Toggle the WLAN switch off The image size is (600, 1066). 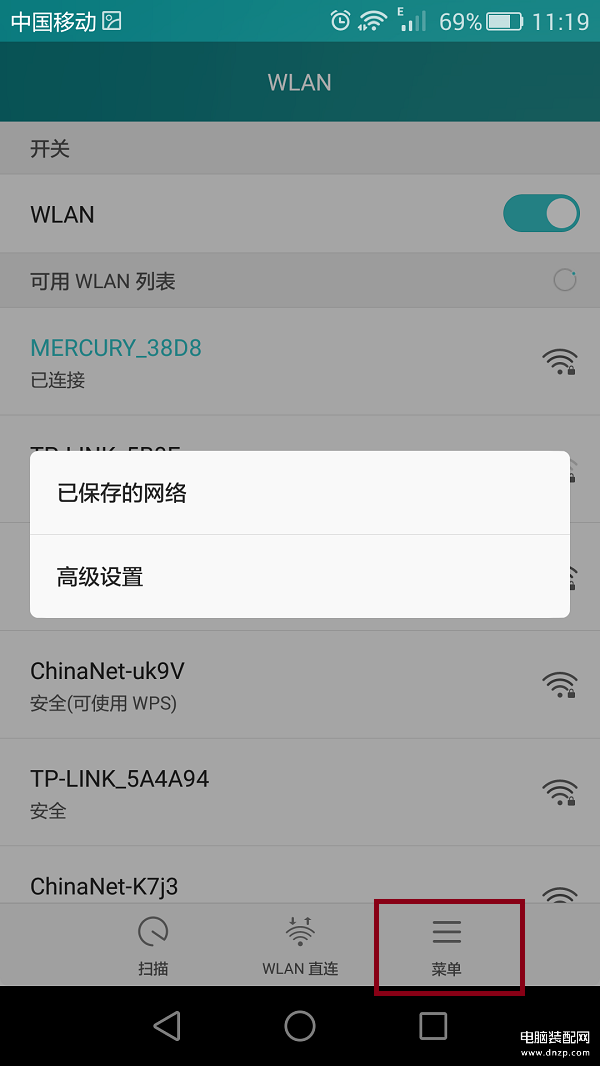click(x=540, y=214)
